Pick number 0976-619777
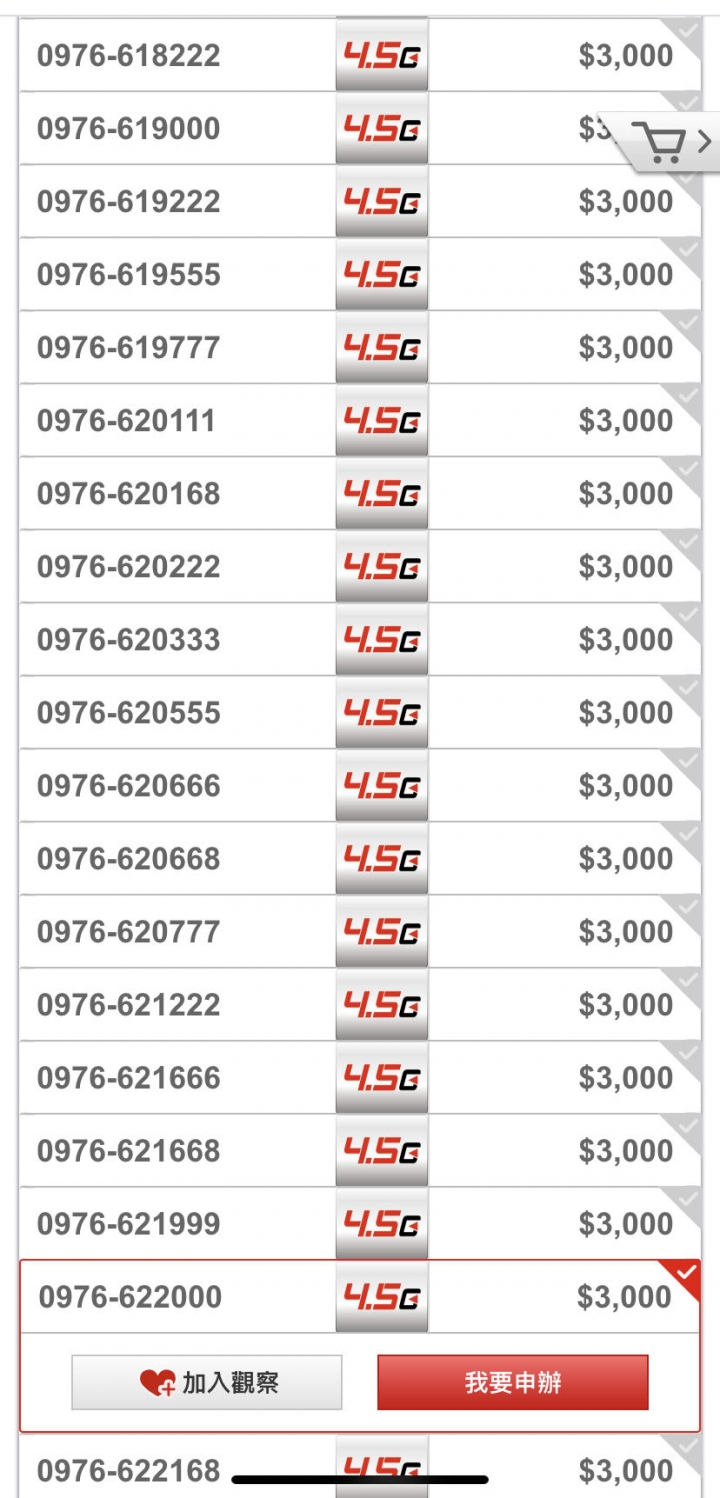The width and height of the screenshot is (720, 1498). (360, 347)
